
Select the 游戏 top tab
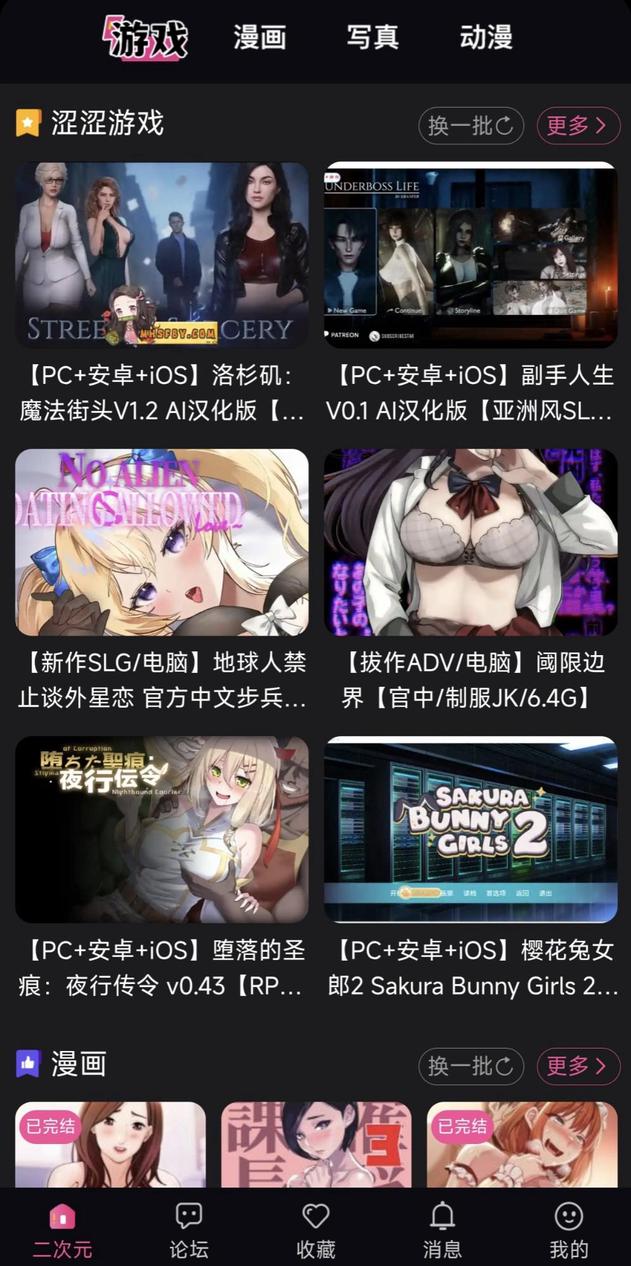click(x=147, y=39)
